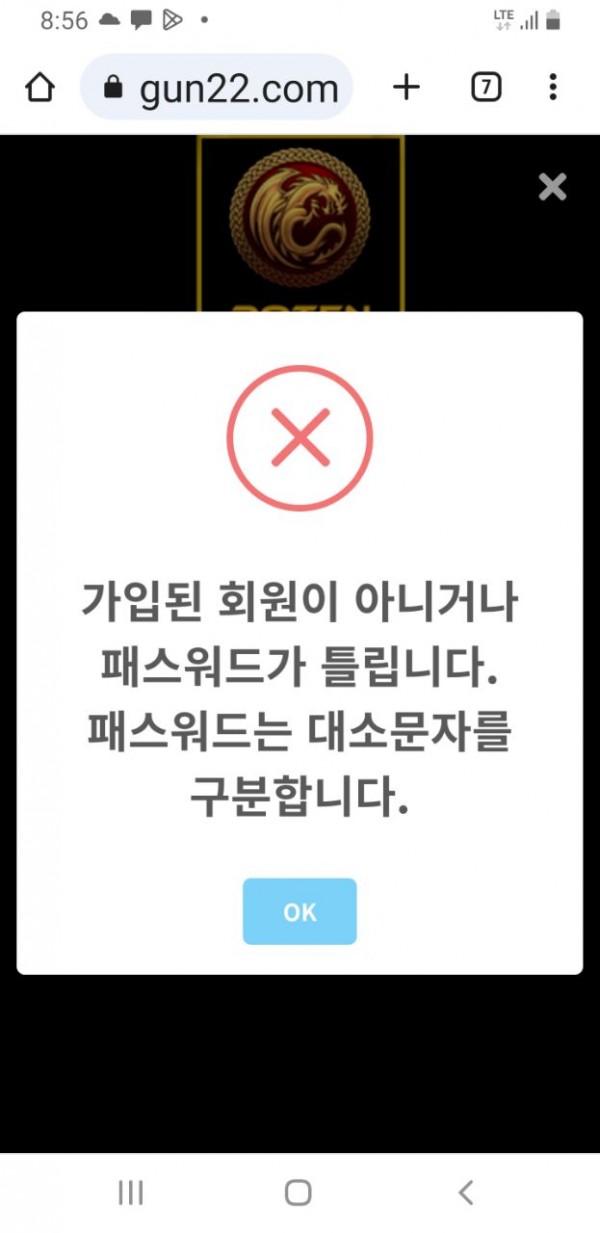
Task: Open the tab switcher showing 7
Action: [x=485, y=88]
